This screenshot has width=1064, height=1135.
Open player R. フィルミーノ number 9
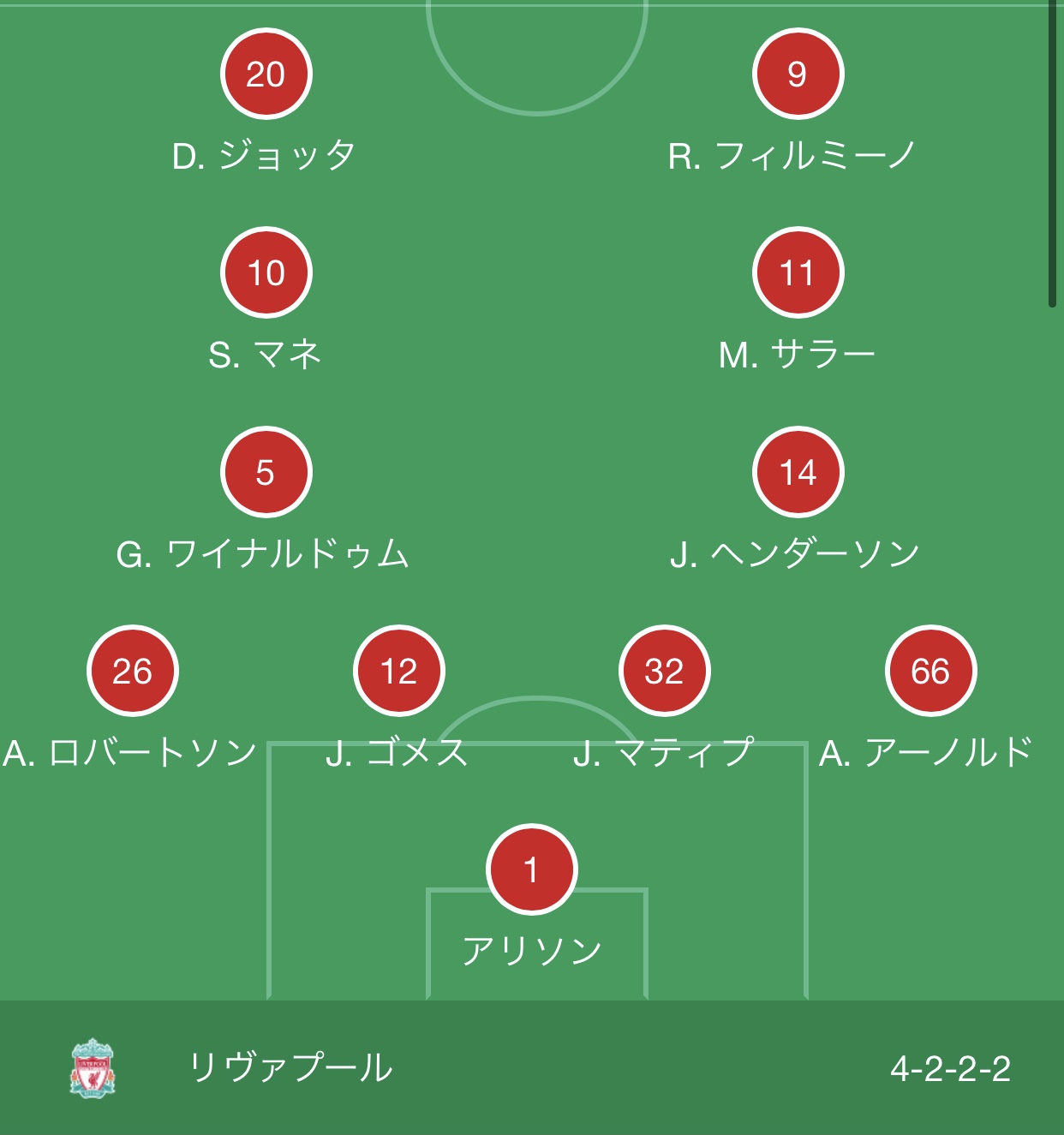798,75
